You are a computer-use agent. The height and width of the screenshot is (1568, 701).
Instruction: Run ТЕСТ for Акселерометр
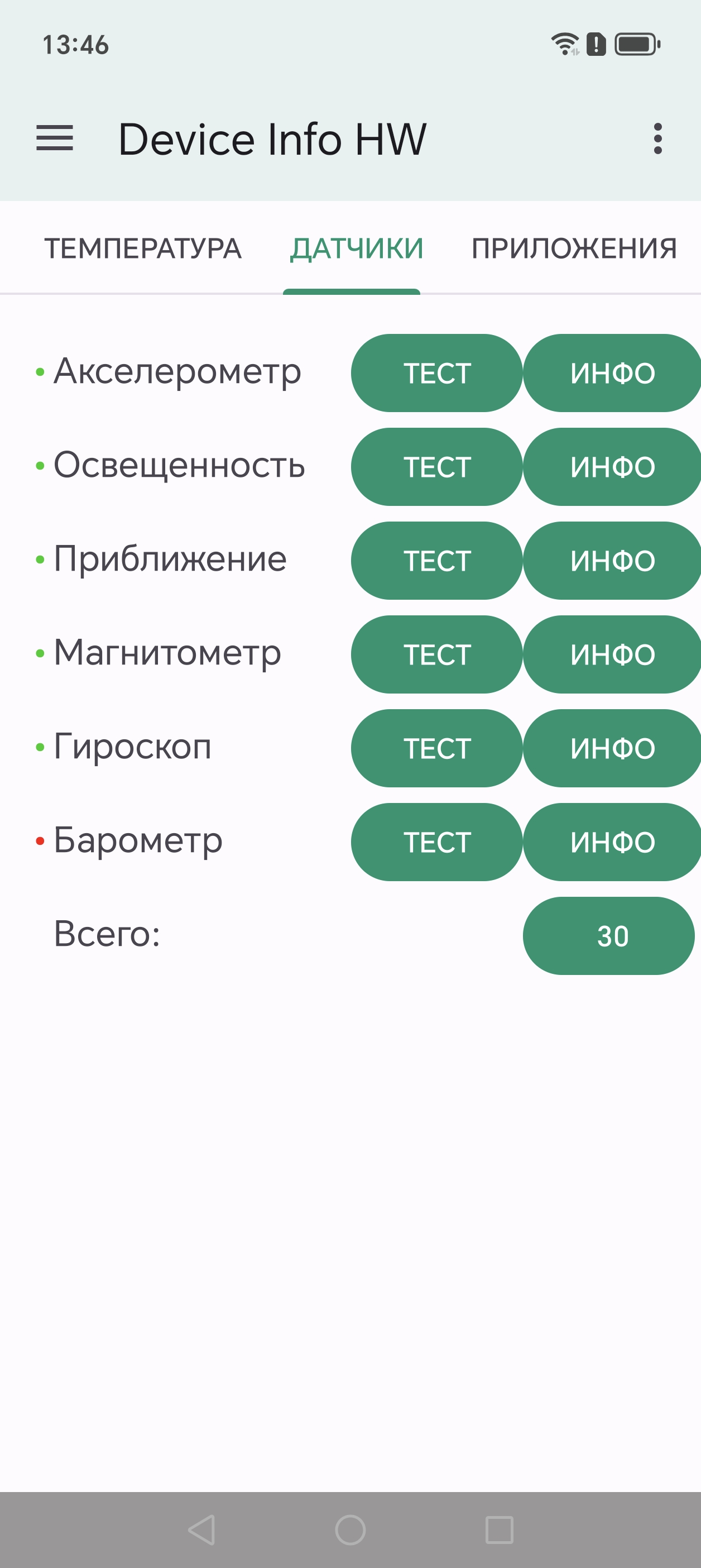click(437, 373)
